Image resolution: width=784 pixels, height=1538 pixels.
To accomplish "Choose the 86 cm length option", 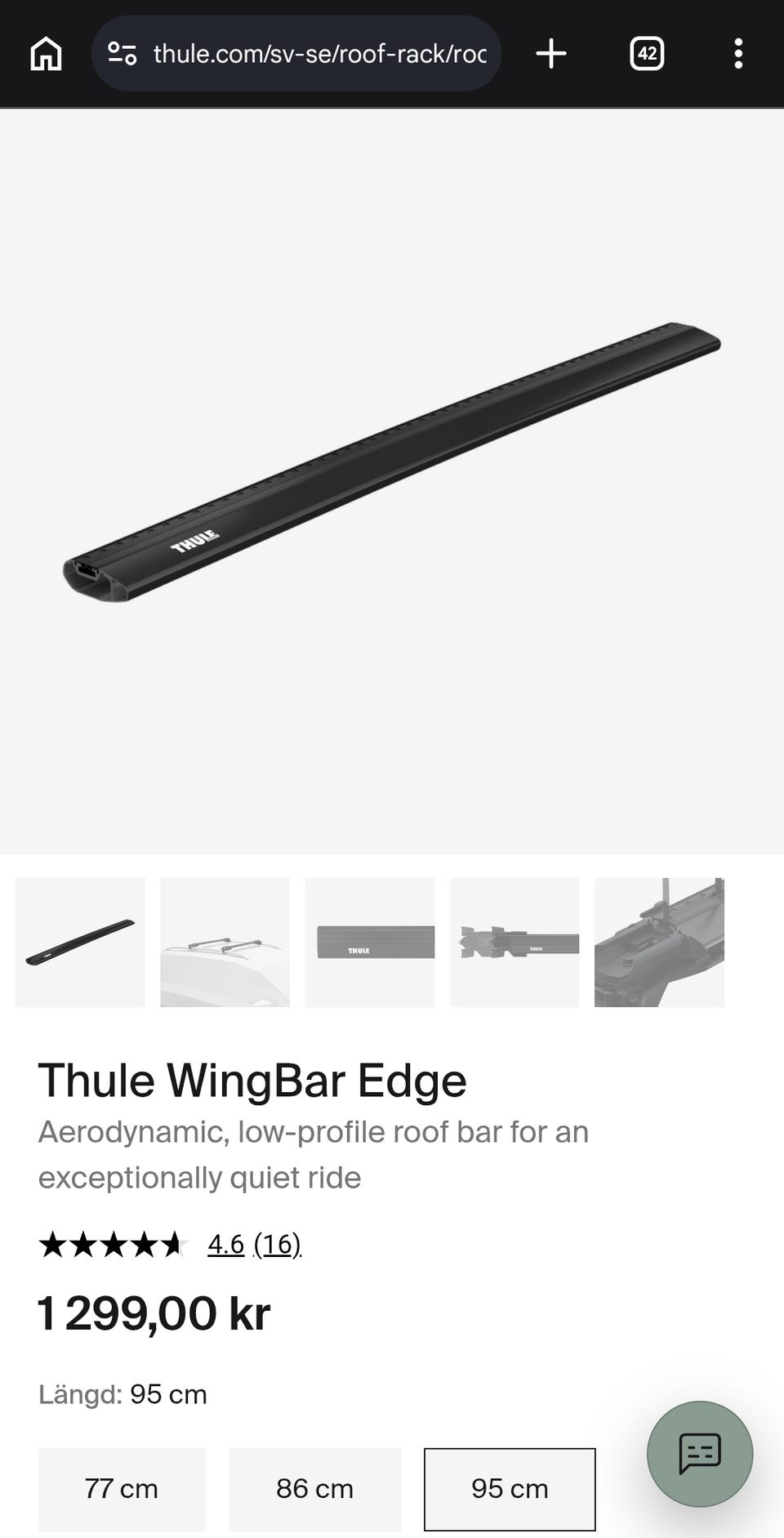I will (314, 1489).
